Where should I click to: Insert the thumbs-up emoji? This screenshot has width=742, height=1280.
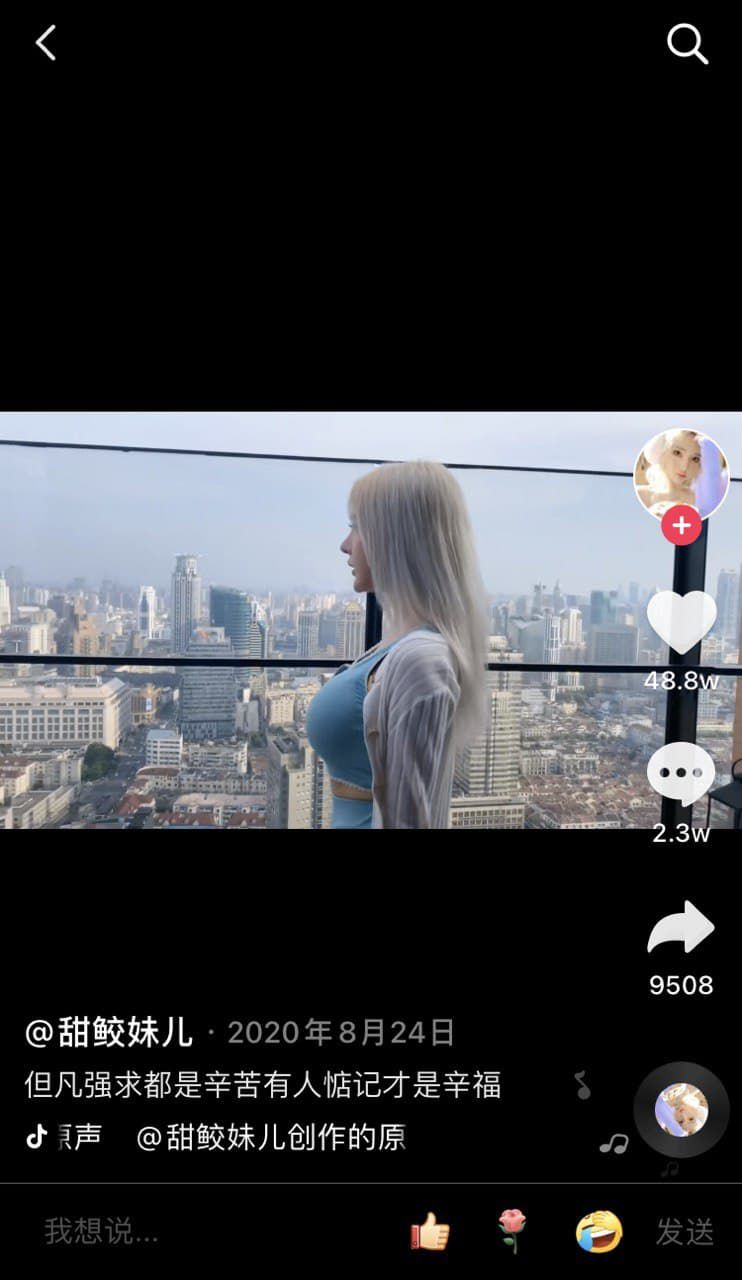pyautogui.click(x=430, y=1231)
